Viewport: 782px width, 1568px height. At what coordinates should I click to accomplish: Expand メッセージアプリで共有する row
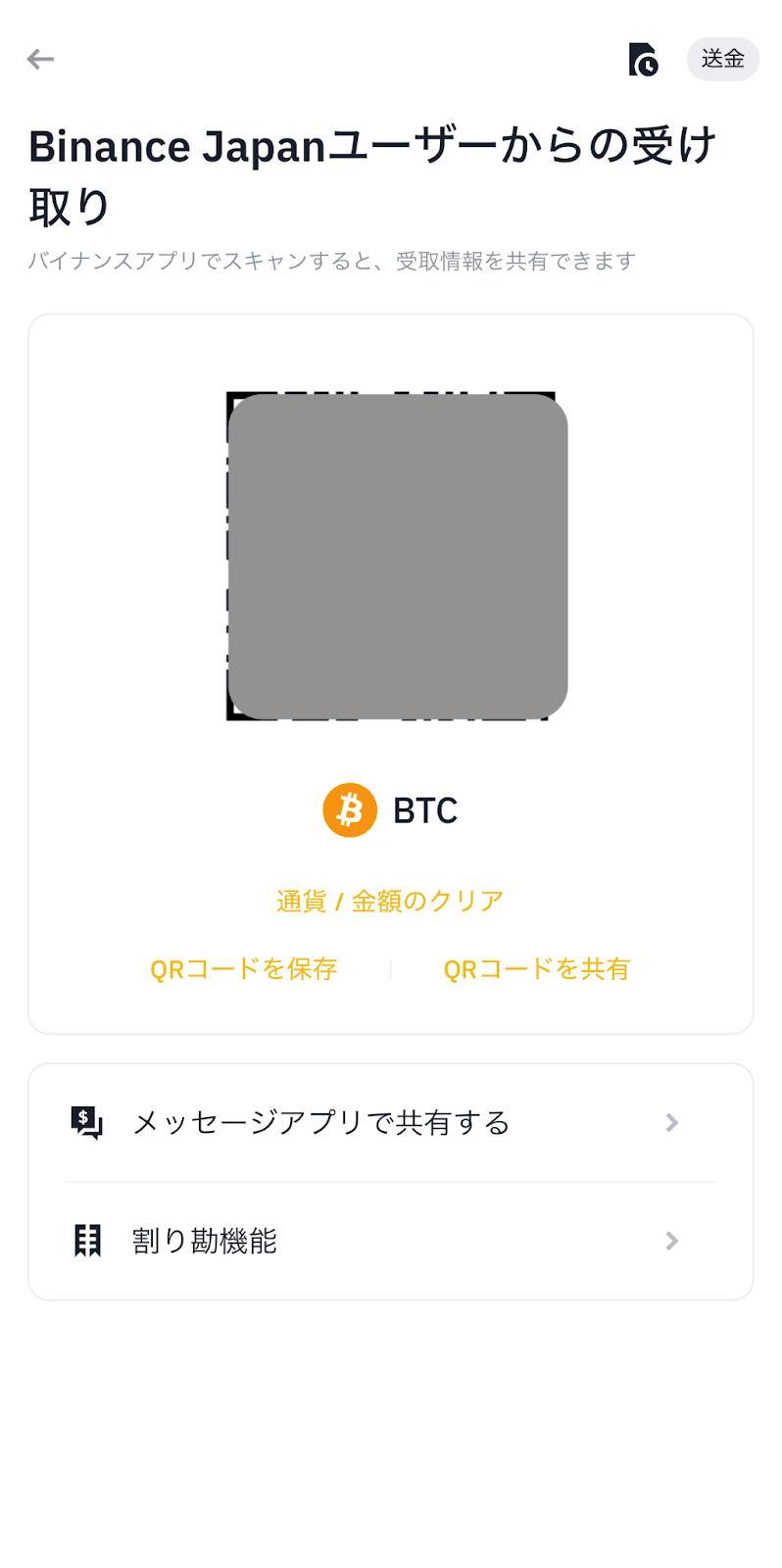pos(391,1122)
